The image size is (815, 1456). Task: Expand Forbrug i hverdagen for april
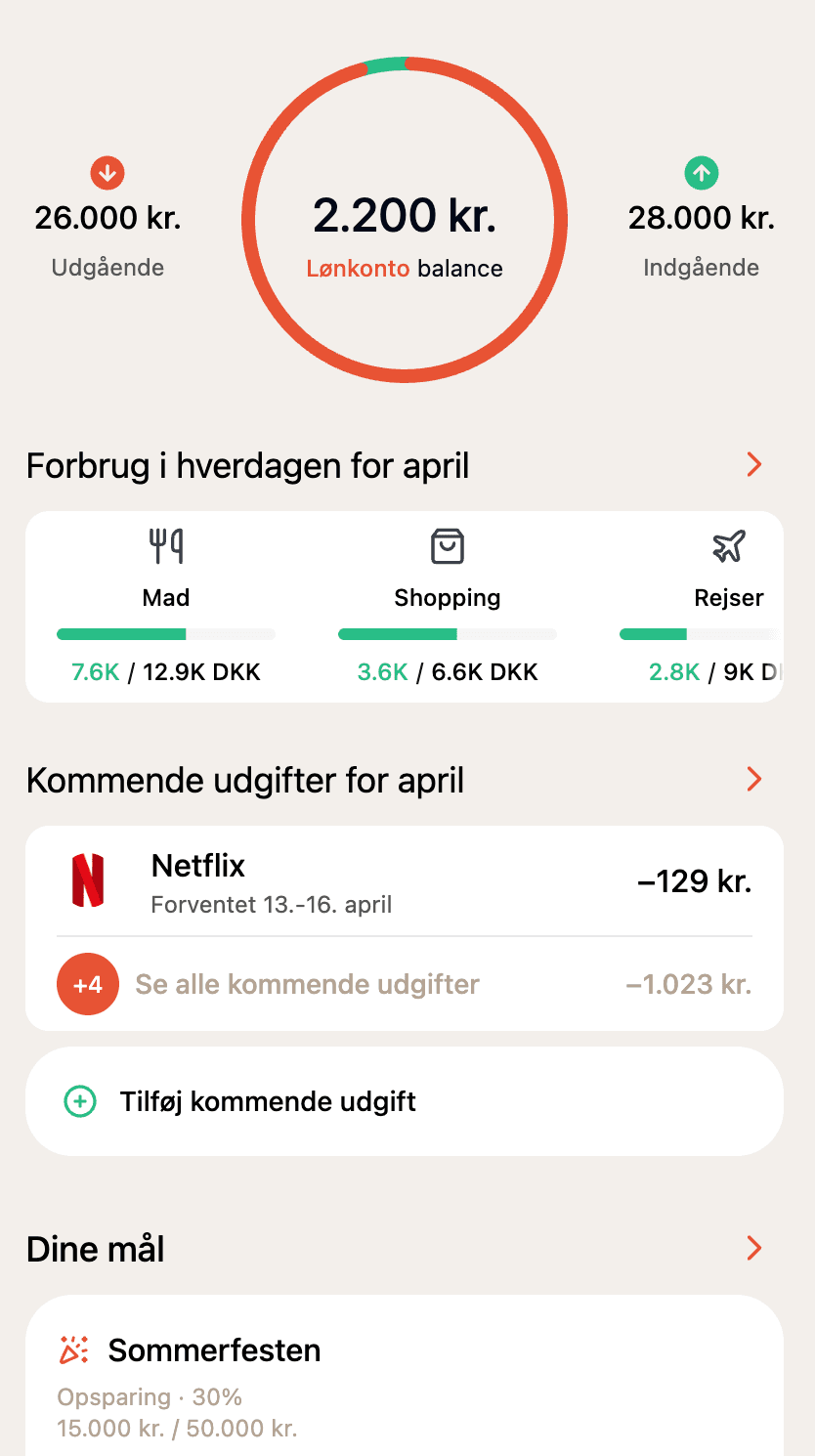752,464
